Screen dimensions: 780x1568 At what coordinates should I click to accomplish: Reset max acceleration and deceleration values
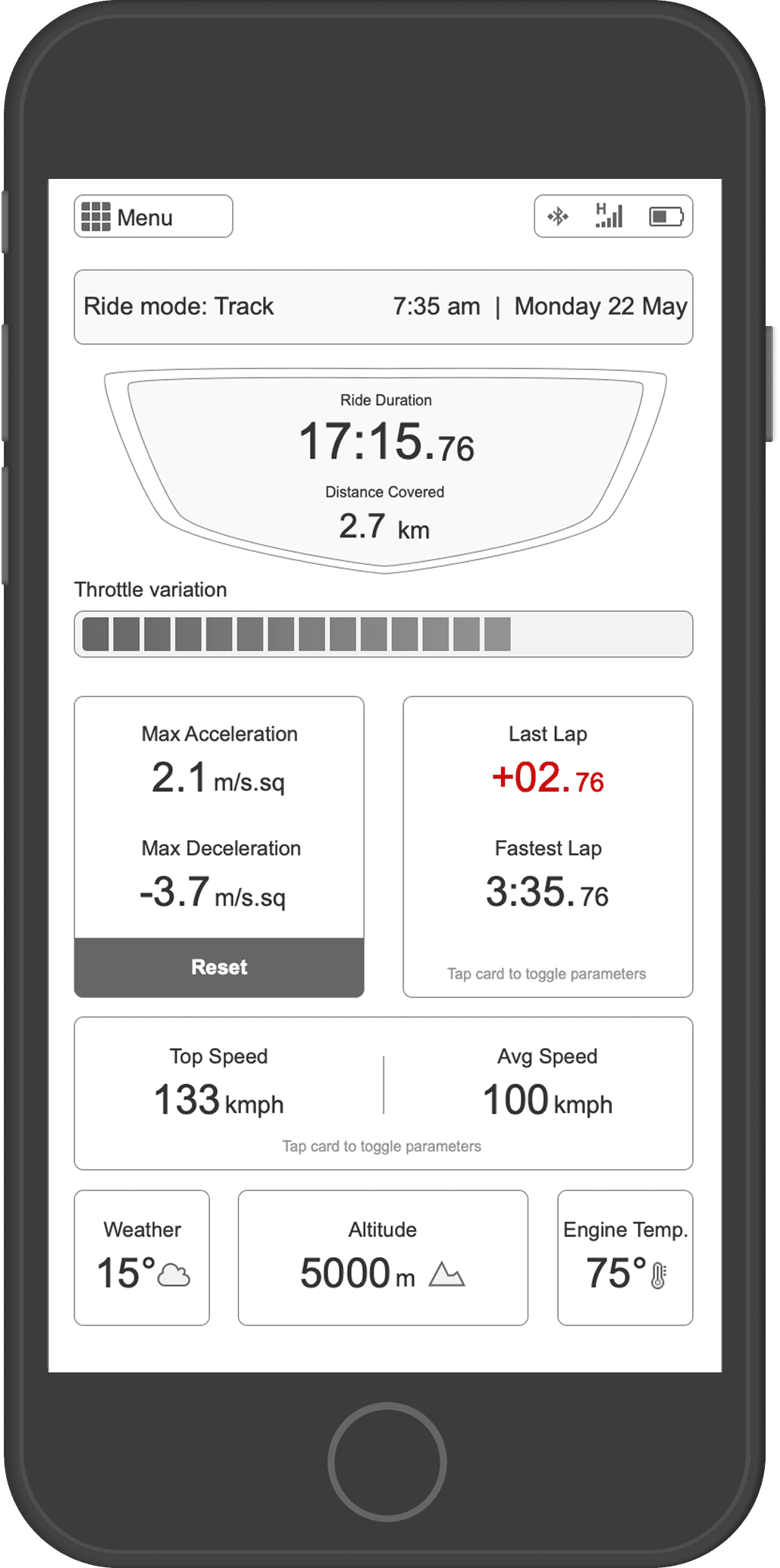pyautogui.click(x=219, y=967)
